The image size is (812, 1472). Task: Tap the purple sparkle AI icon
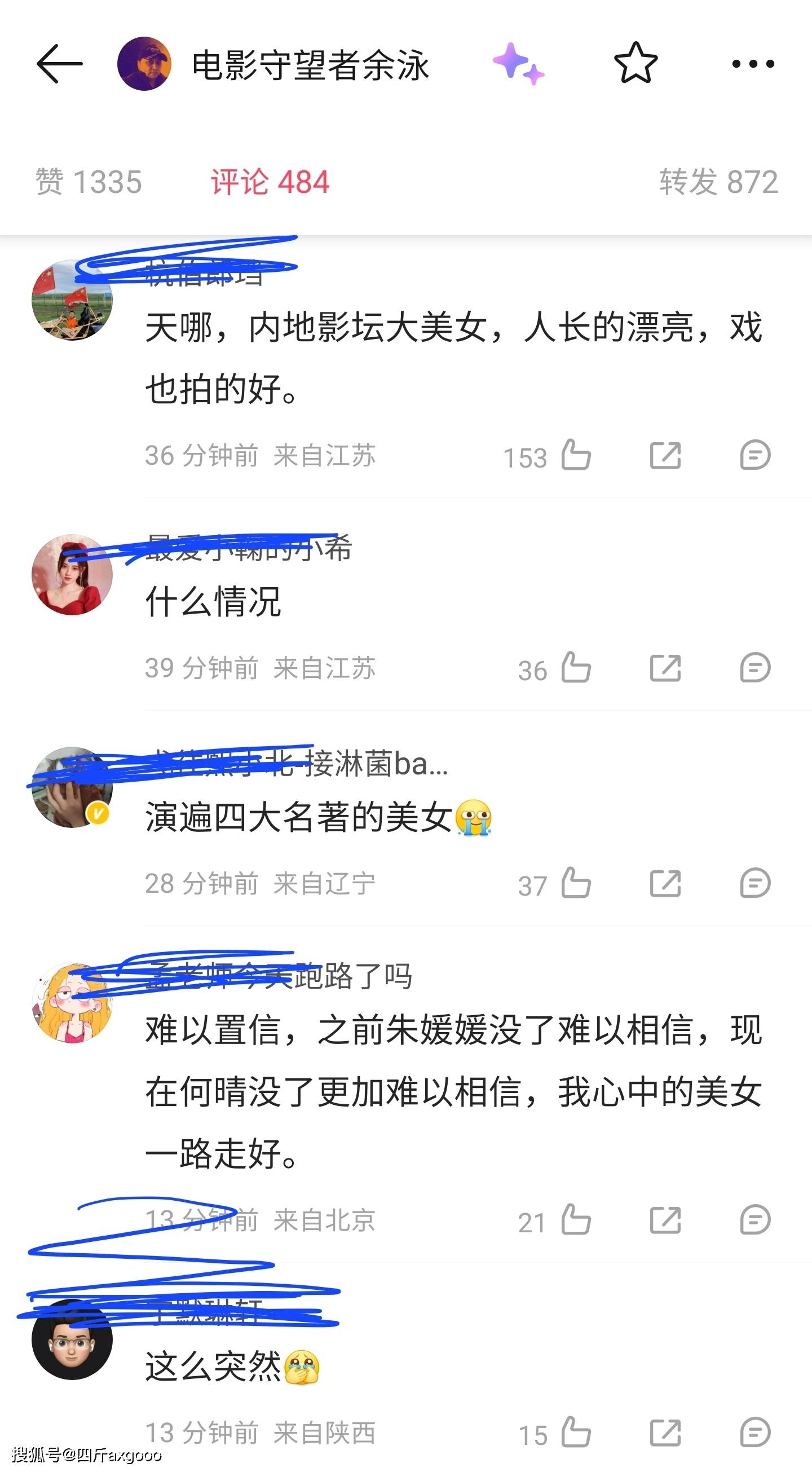coord(518,64)
